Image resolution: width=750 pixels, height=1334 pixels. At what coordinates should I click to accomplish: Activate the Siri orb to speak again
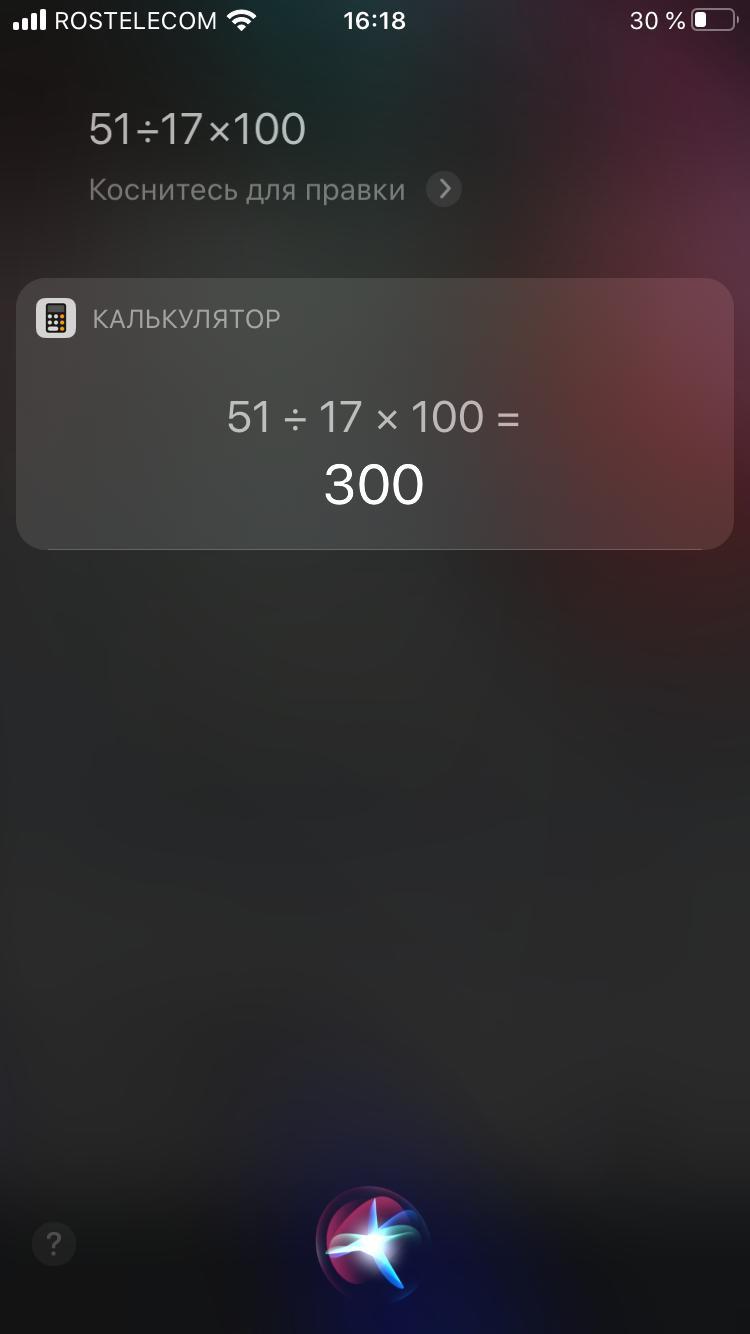pos(374,1242)
